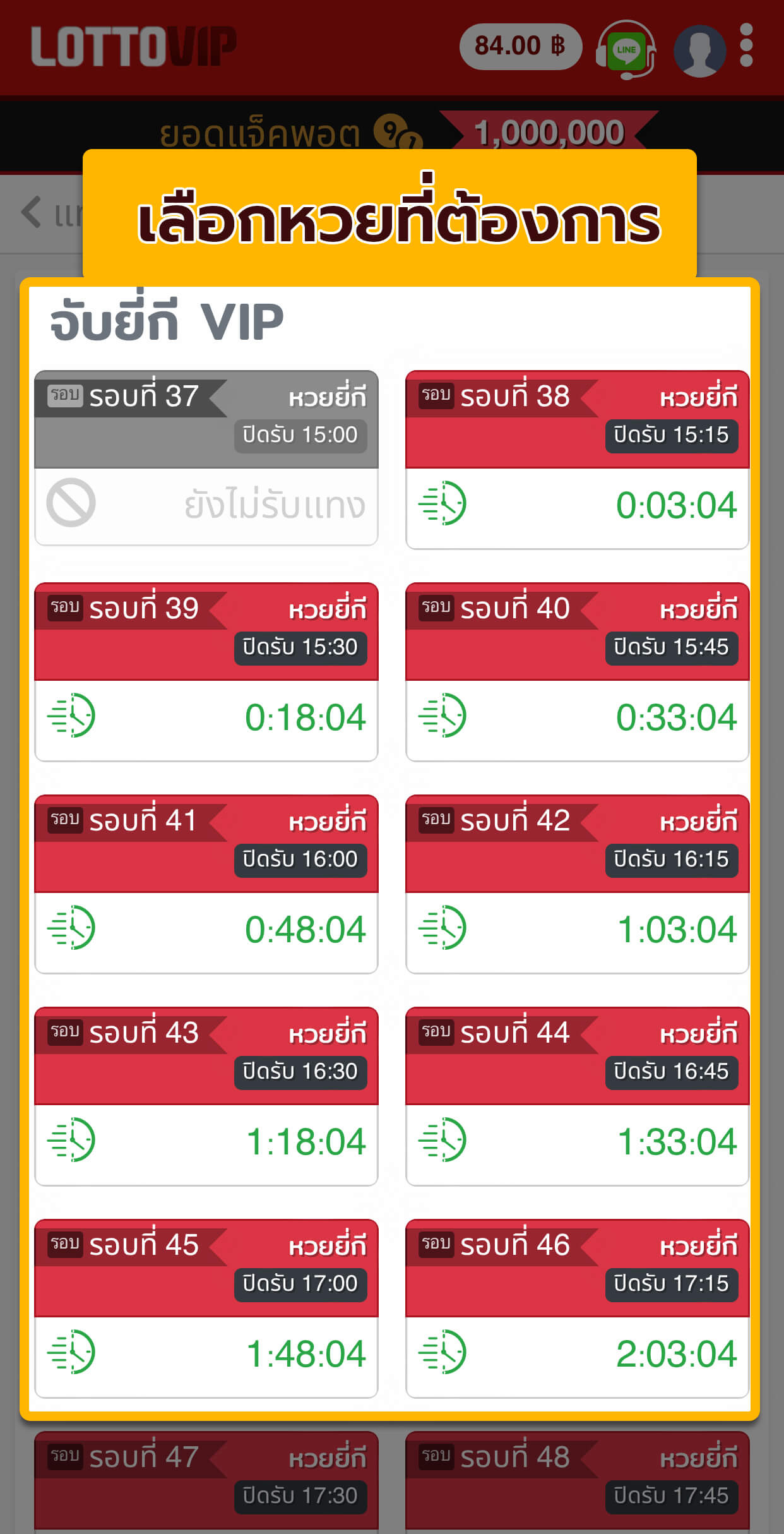Select round 42 closing at 16:15
Screen dimensions: 784x1534
coord(577,884)
